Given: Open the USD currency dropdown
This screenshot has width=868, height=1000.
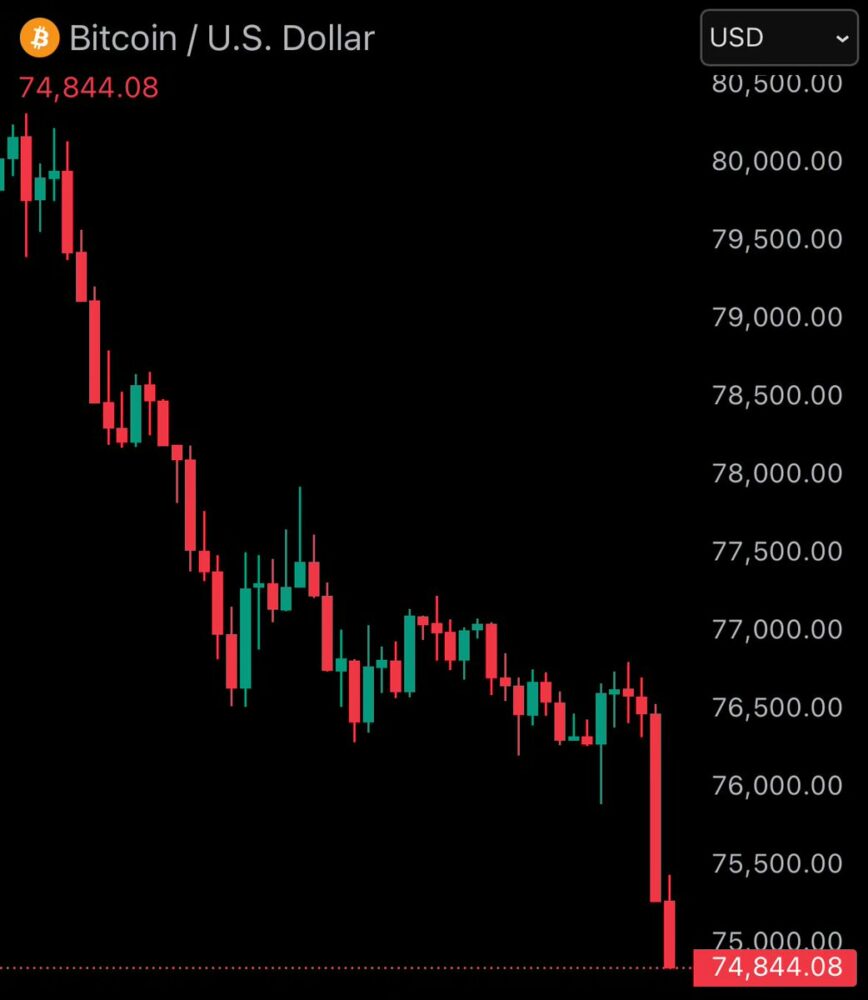Looking at the screenshot, I should [x=778, y=38].
